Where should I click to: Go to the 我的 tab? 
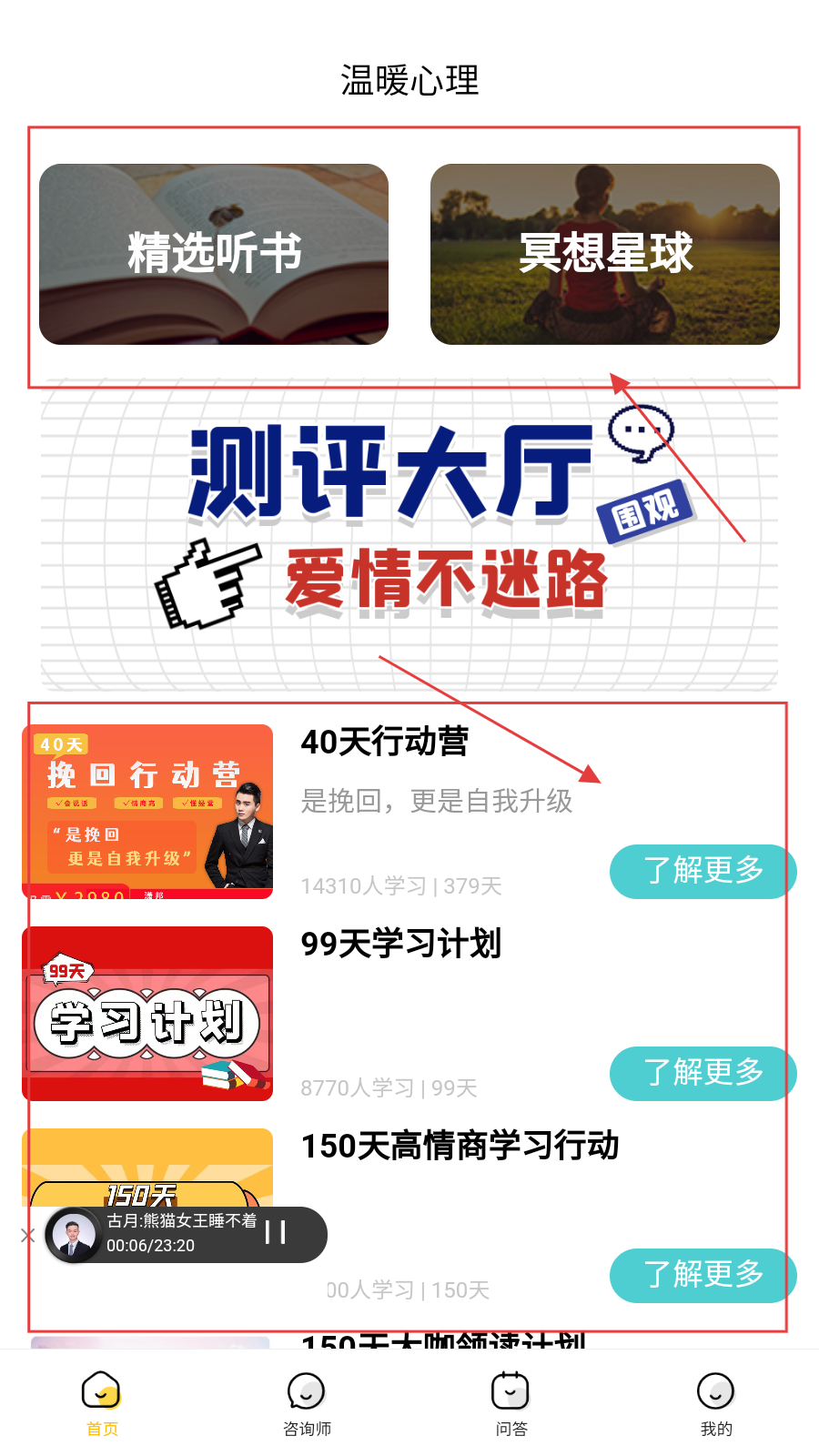tap(716, 1403)
